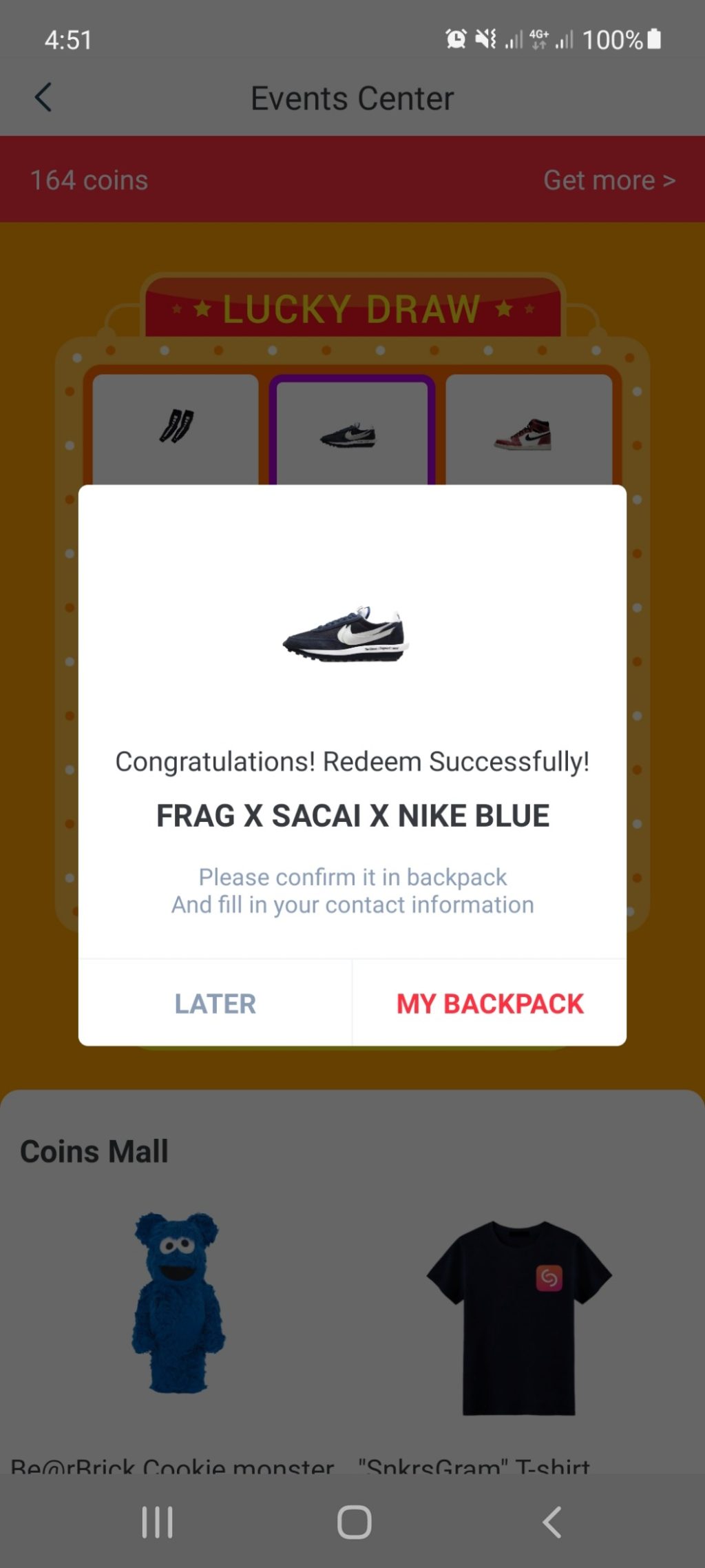Tap Get more coins link
705x1568 pixels.
click(x=609, y=180)
